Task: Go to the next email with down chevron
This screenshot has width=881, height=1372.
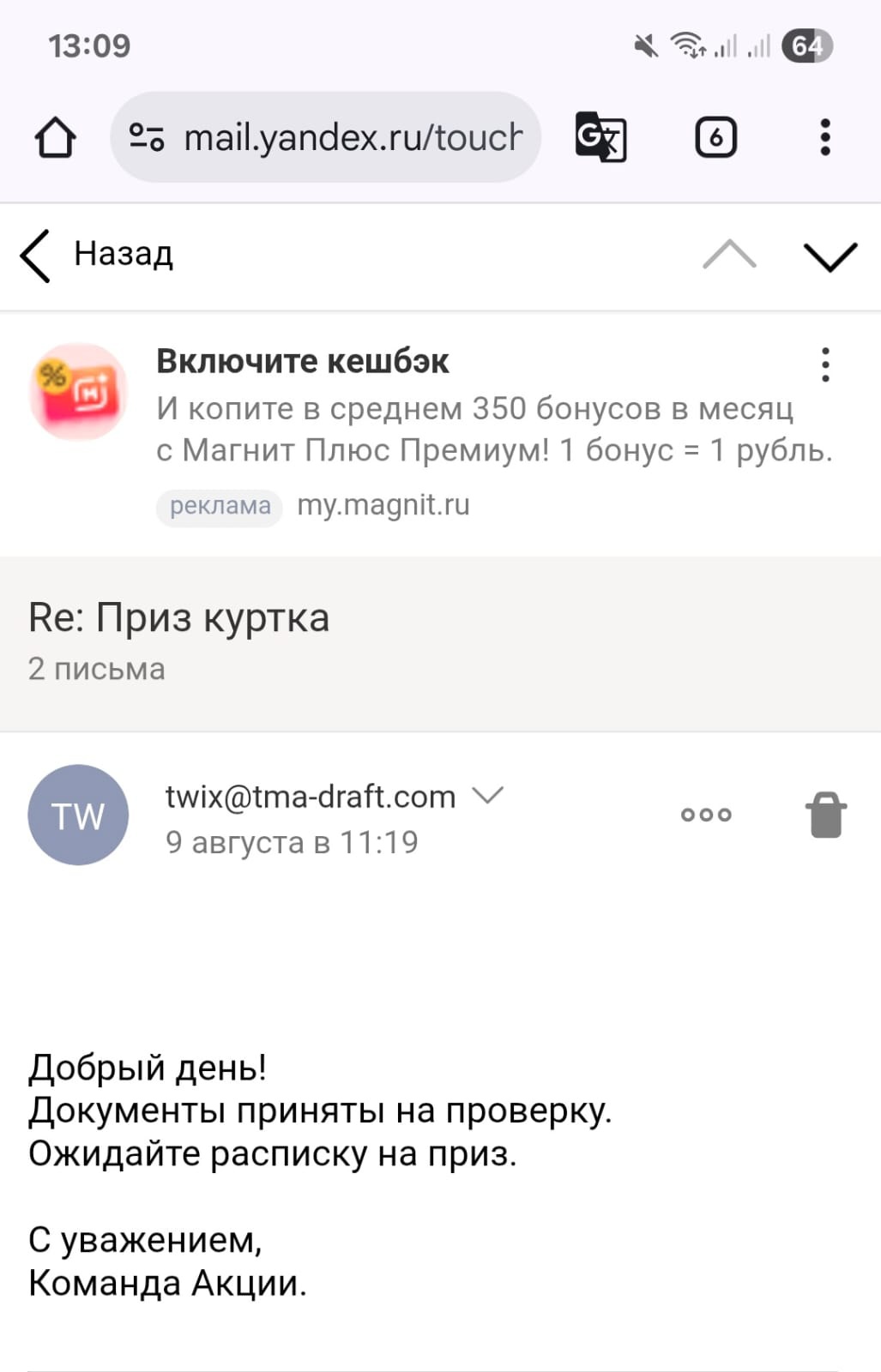Action: click(x=830, y=256)
